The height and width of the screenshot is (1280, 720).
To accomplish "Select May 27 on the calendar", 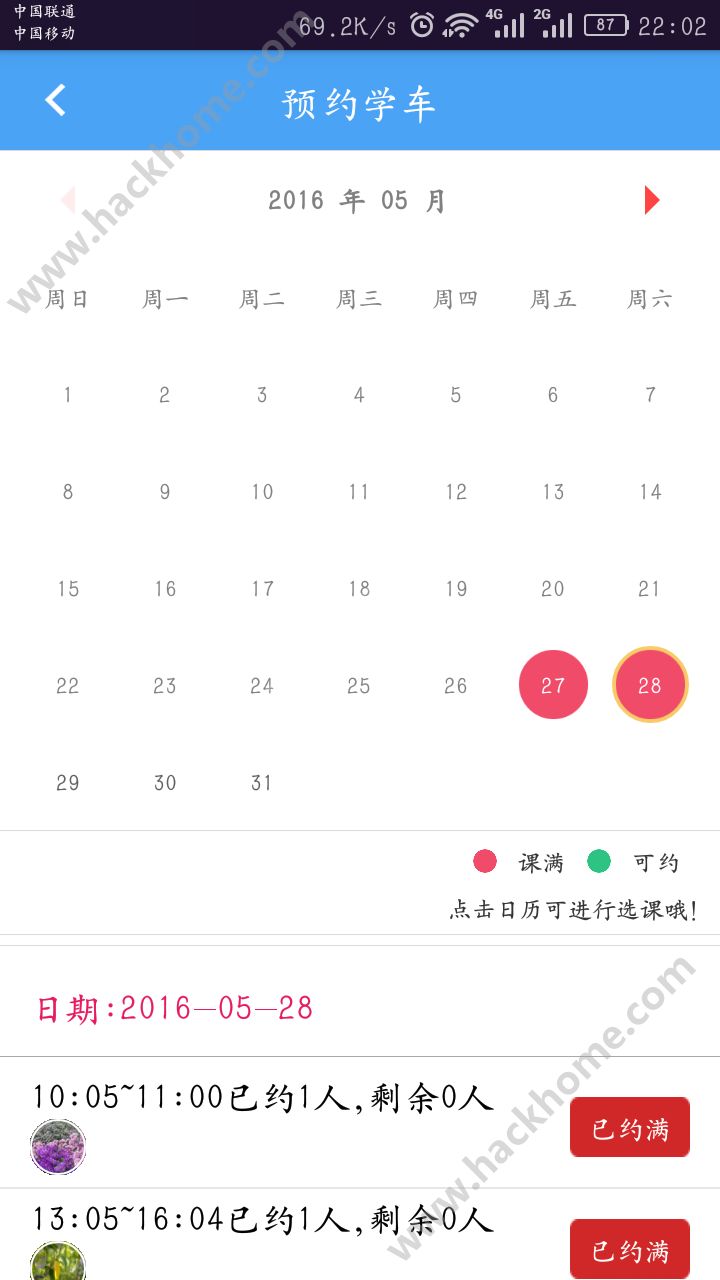I will (x=553, y=685).
